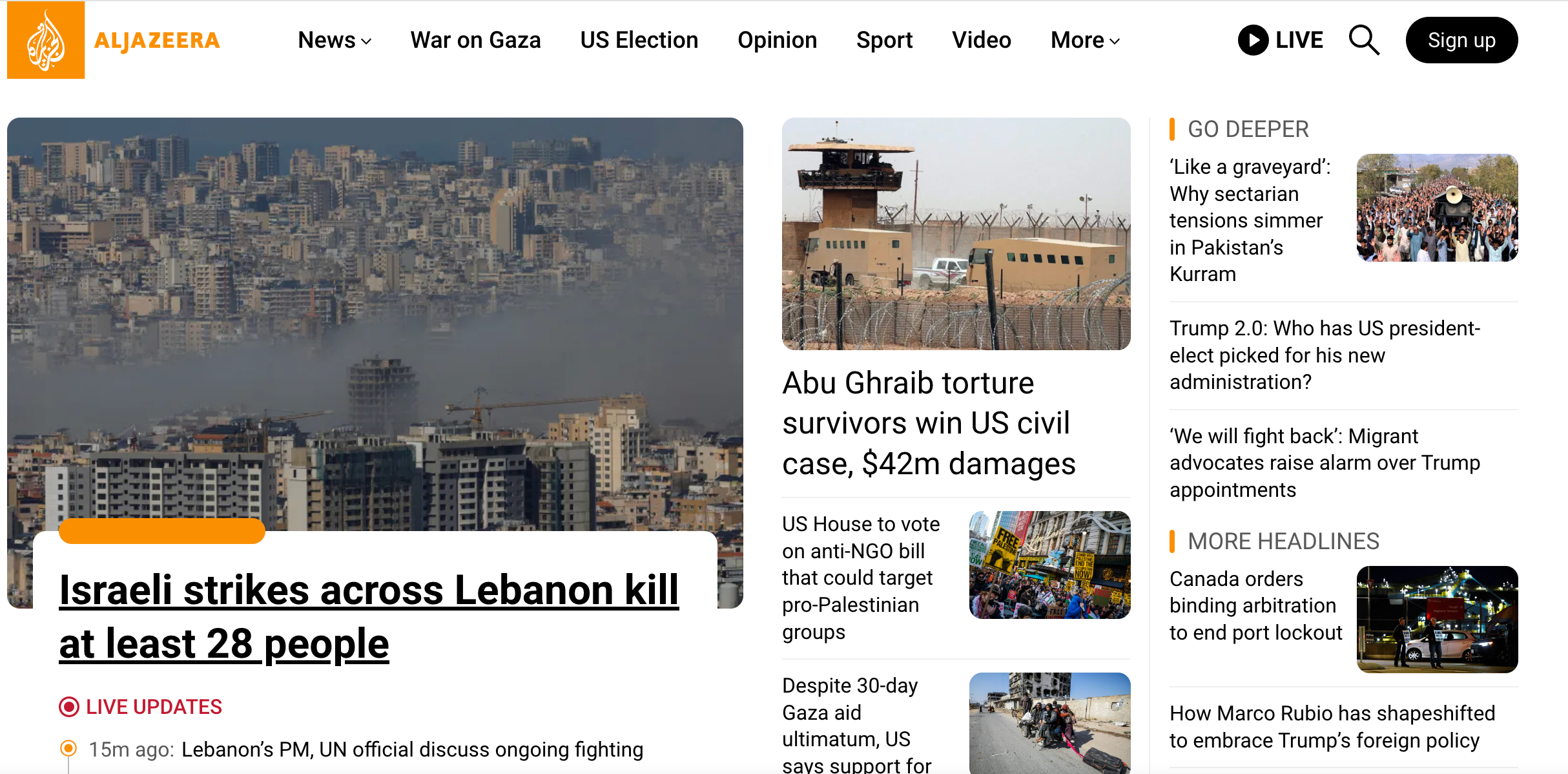1568x774 pixels.
Task: Read the Pakistan's Kurram sectarian tensions story
Action: tap(1249, 220)
